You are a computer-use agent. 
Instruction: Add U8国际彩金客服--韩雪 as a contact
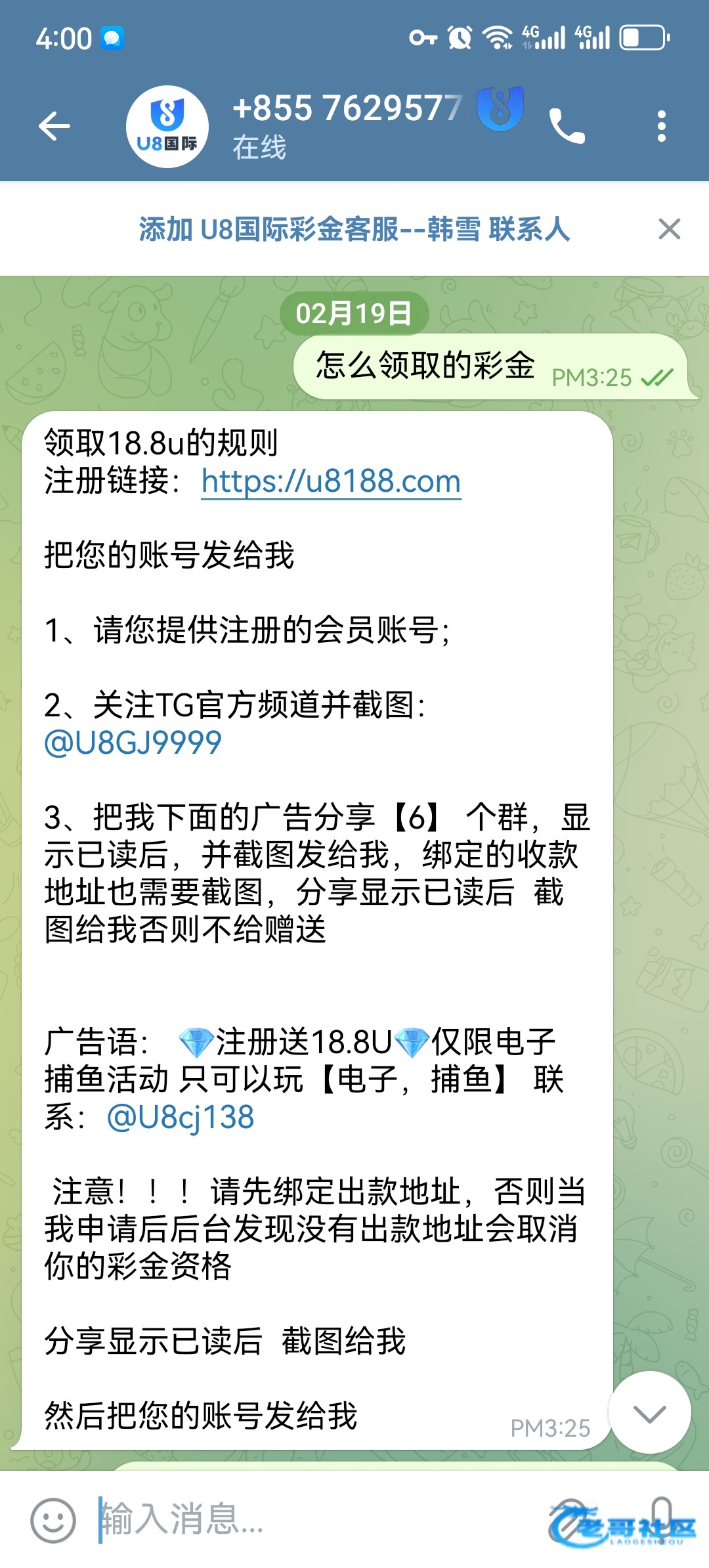coord(354,229)
